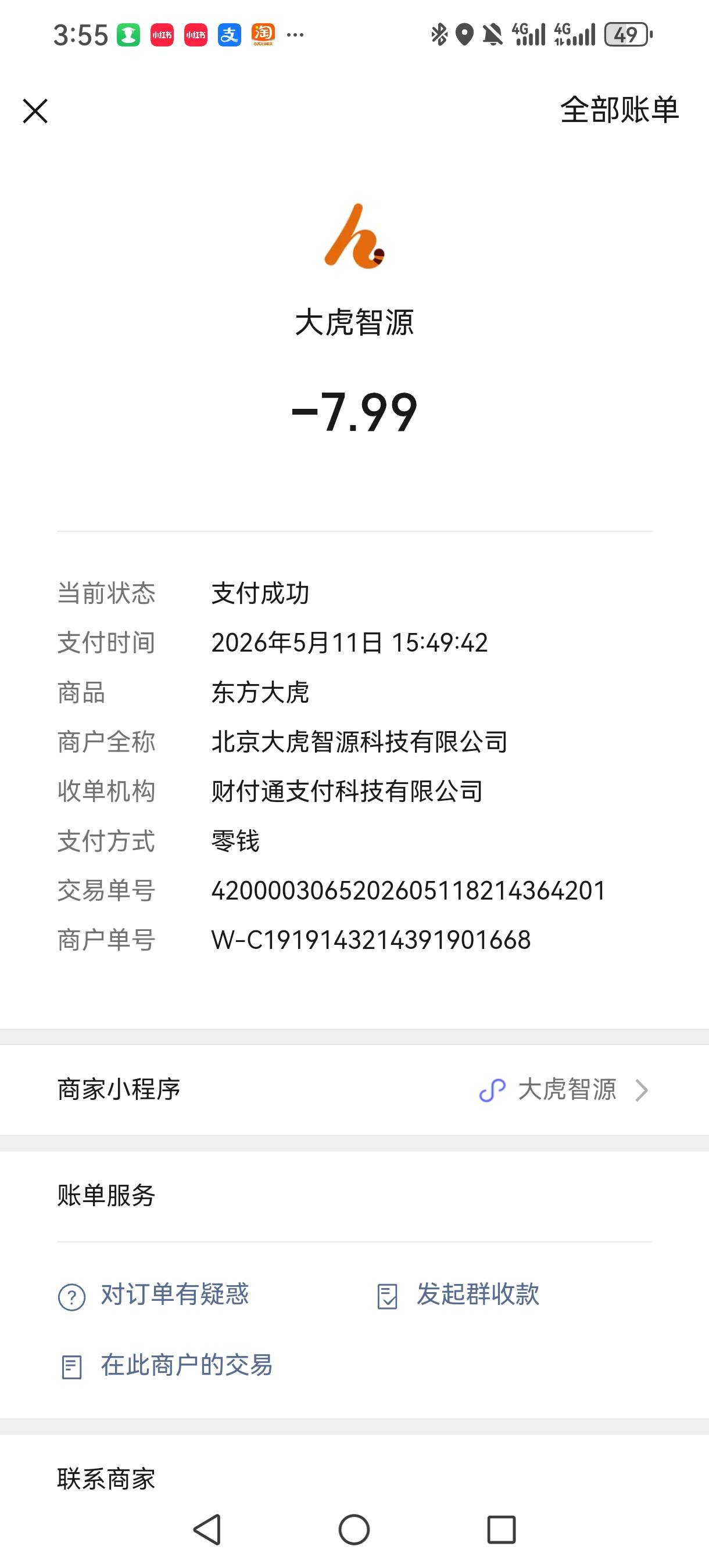Viewport: 709px width, 1568px height.
Task: Go to the home screen
Action: pos(354,1530)
